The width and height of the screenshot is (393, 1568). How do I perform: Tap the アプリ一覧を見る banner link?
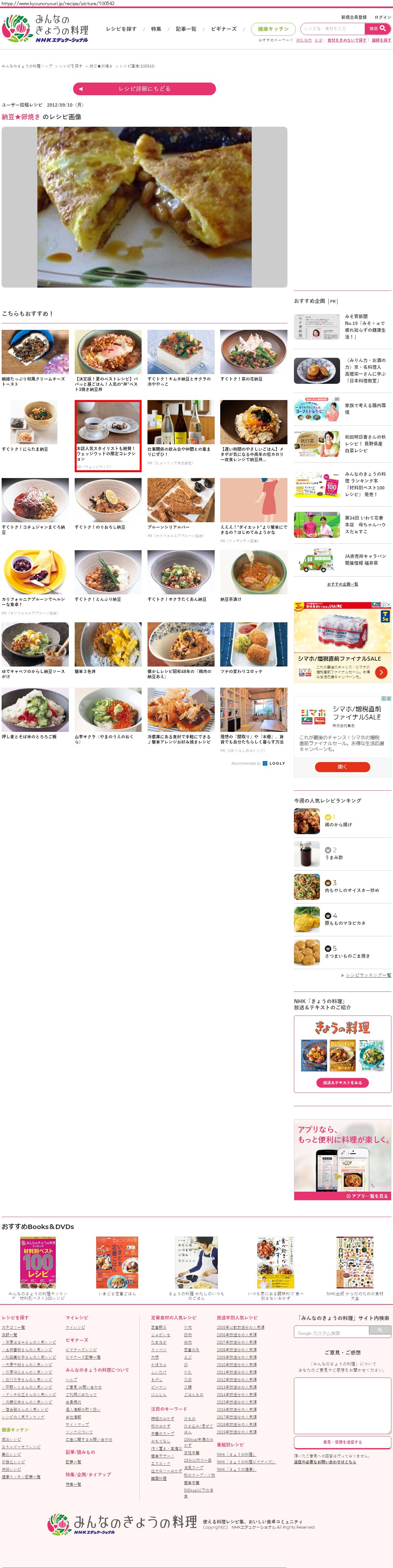tap(367, 1196)
